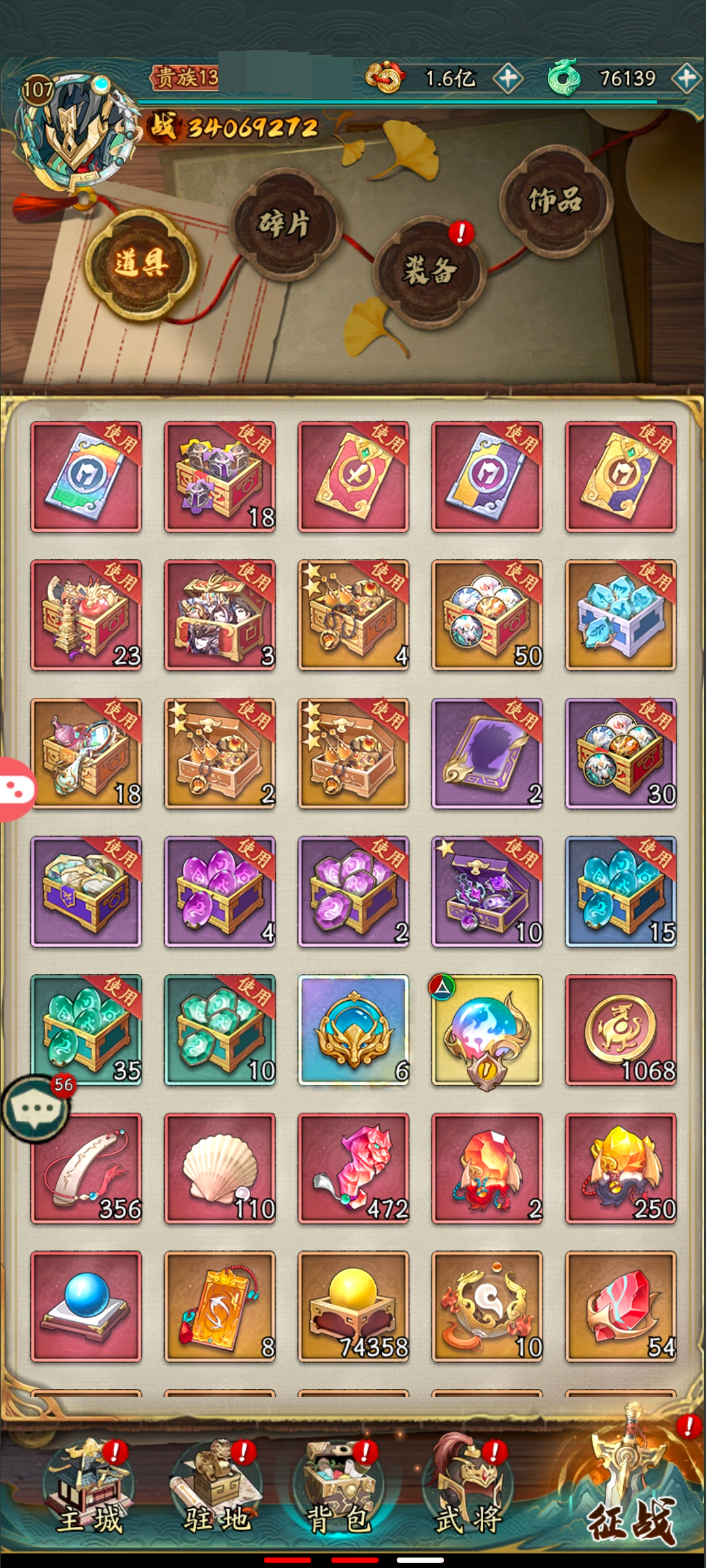
Task: Add more gold coins with plus
Action: [x=508, y=78]
